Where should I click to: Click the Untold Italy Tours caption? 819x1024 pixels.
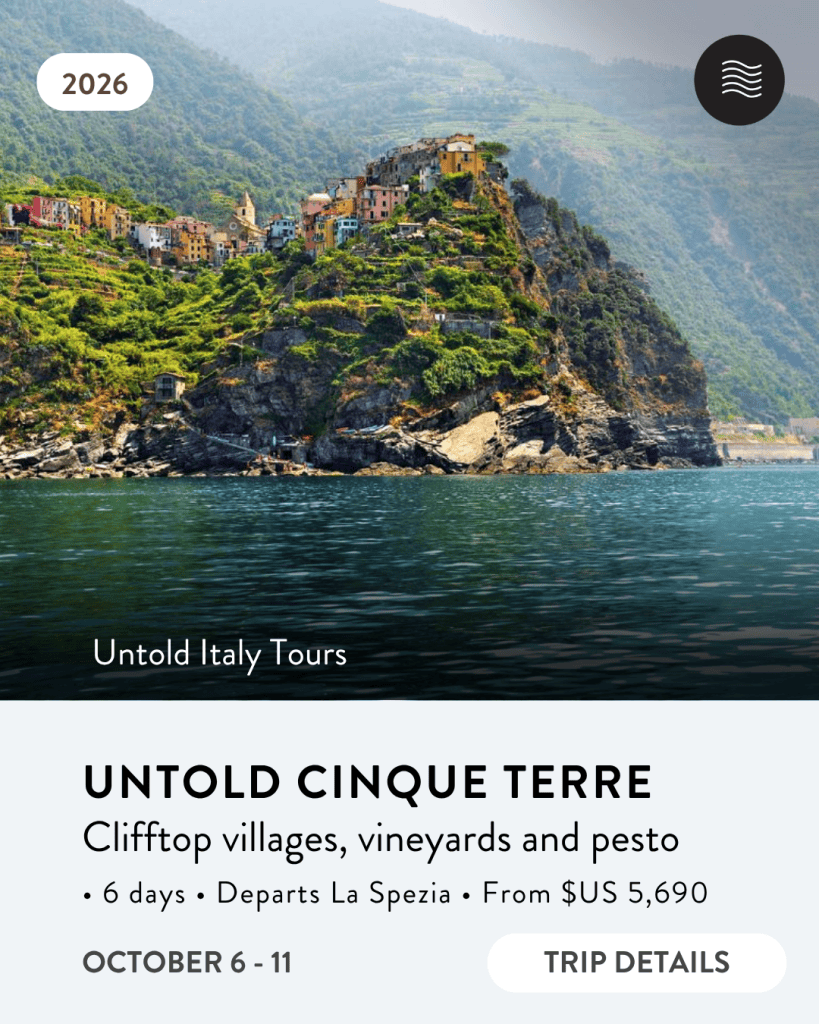(x=221, y=657)
